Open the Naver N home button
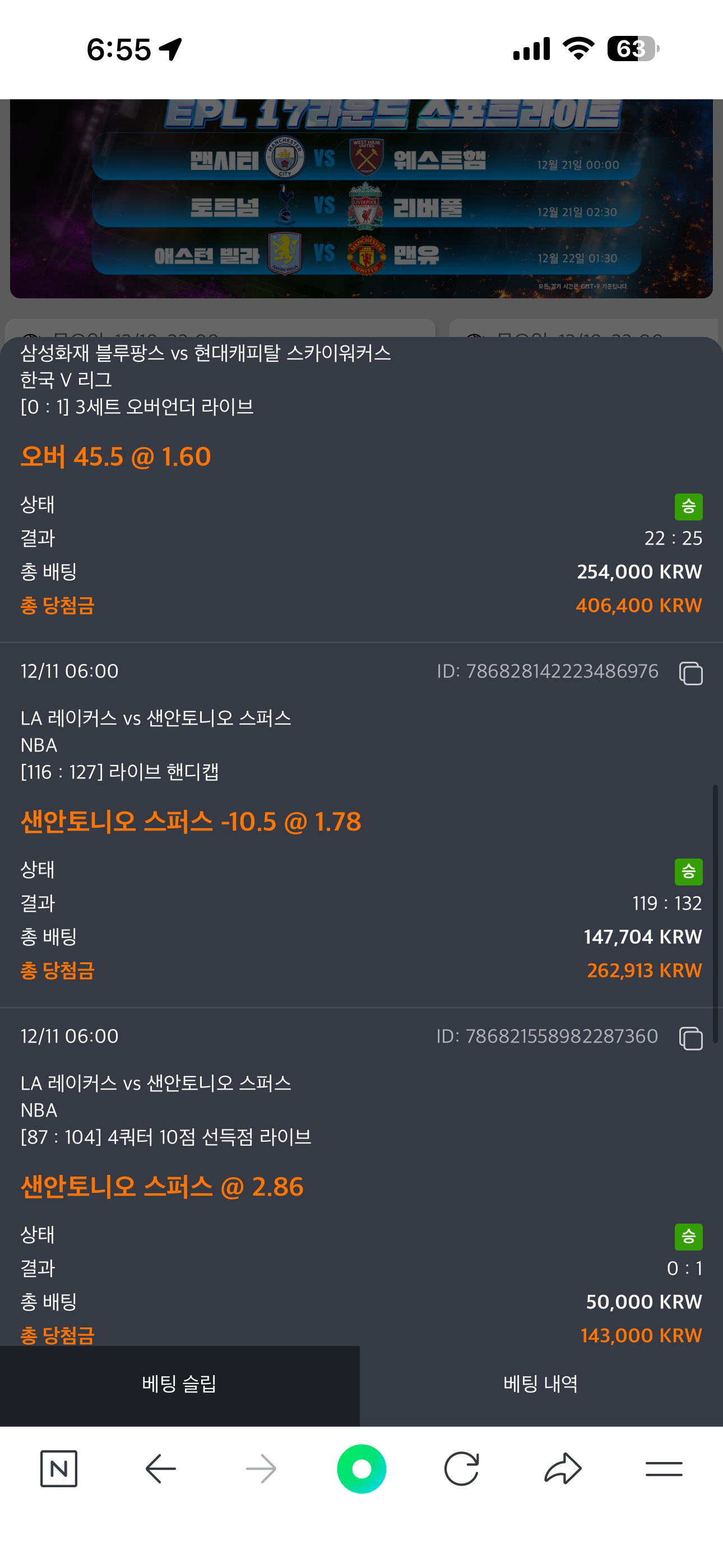This screenshot has width=723, height=1568. 59,1469
